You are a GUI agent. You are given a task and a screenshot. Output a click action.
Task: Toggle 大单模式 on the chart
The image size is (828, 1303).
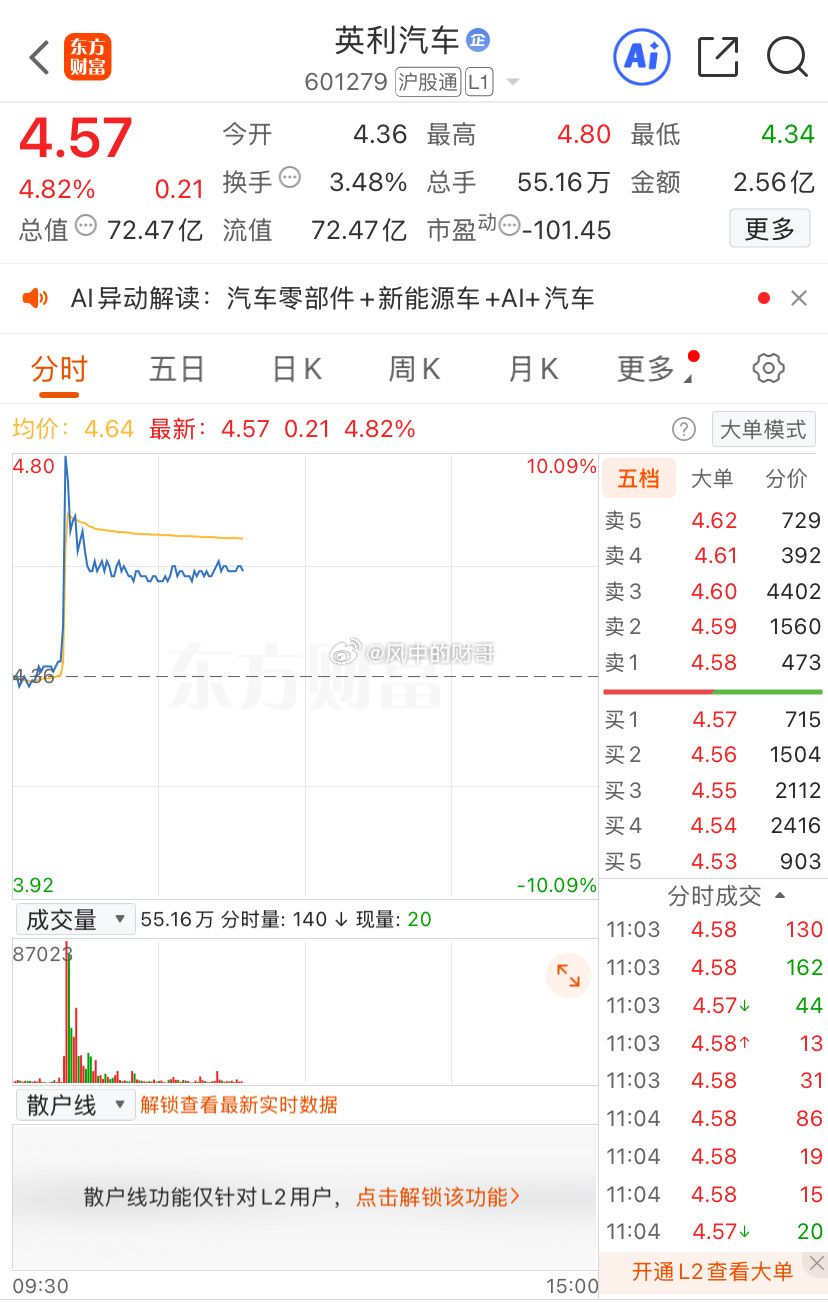(763, 429)
